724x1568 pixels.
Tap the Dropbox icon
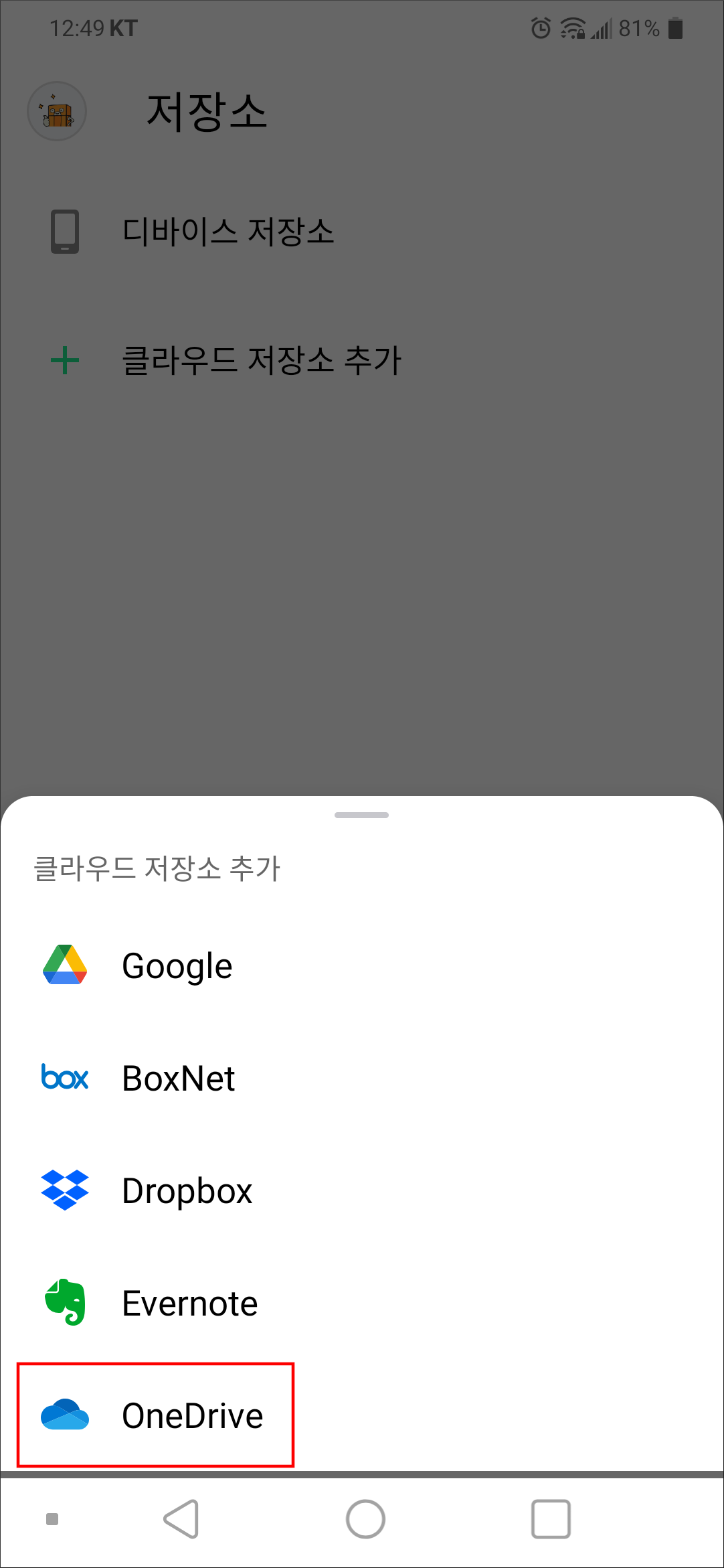pyautogui.click(x=66, y=1190)
